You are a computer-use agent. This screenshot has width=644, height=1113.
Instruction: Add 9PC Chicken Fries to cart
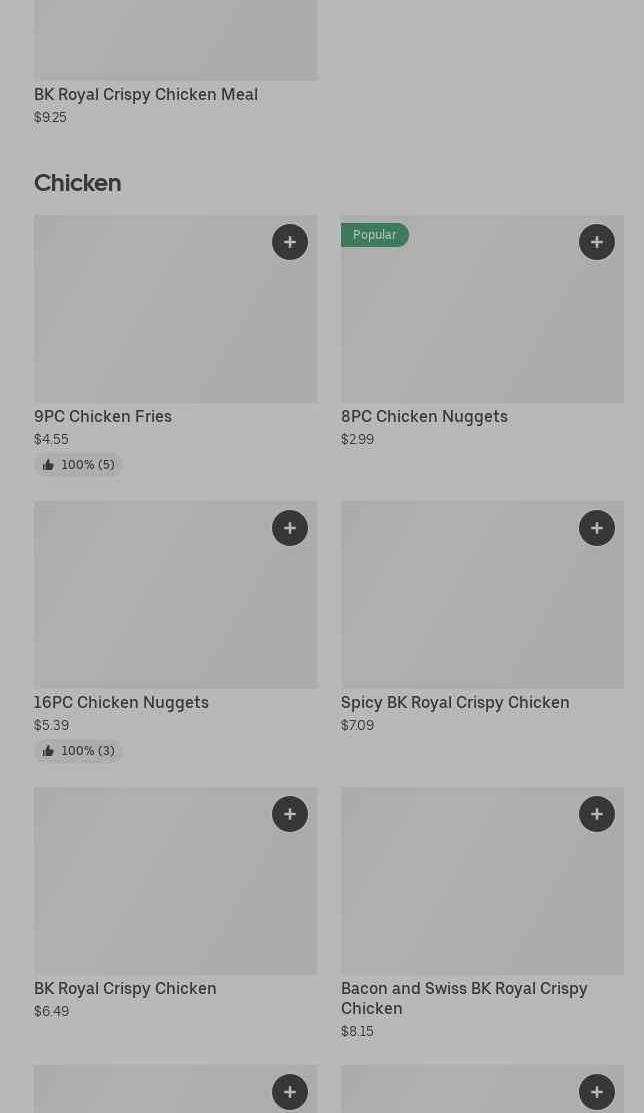click(x=290, y=242)
